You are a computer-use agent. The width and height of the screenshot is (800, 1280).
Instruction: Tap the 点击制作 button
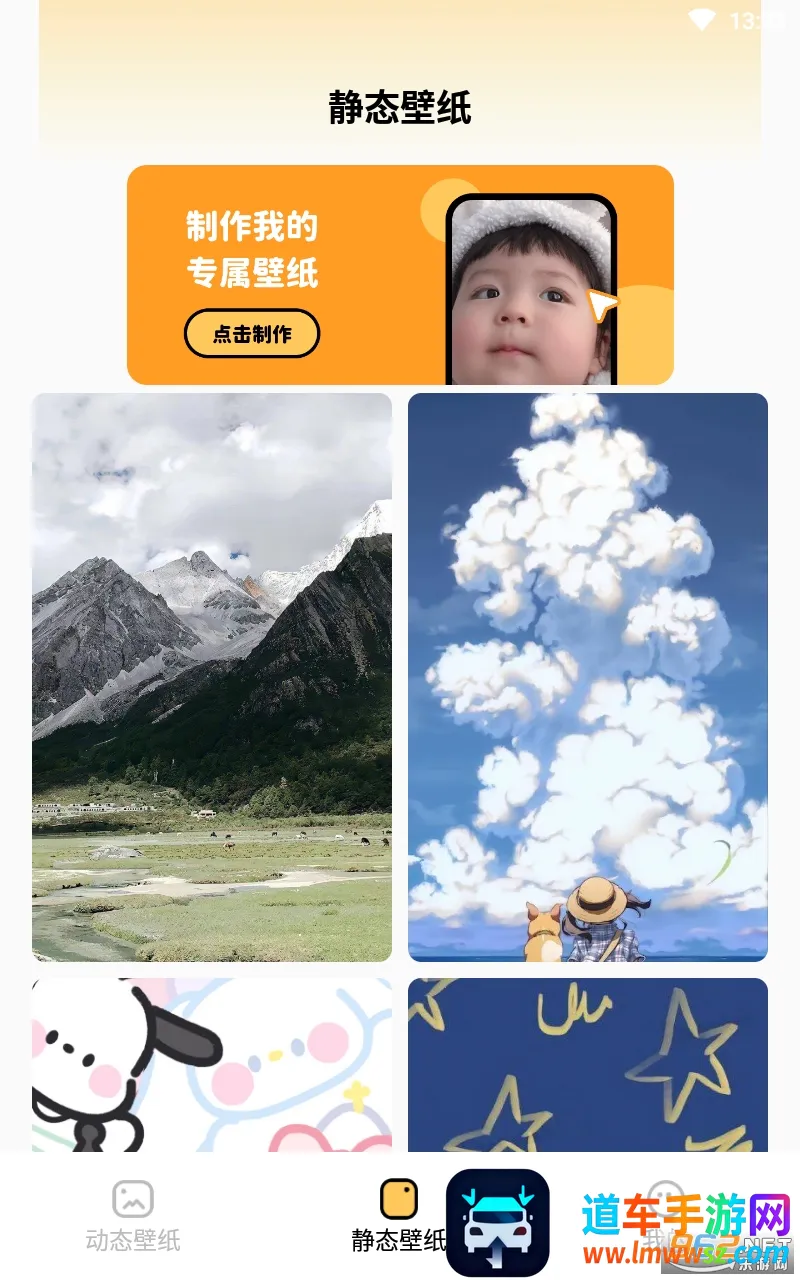coord(252,334)
